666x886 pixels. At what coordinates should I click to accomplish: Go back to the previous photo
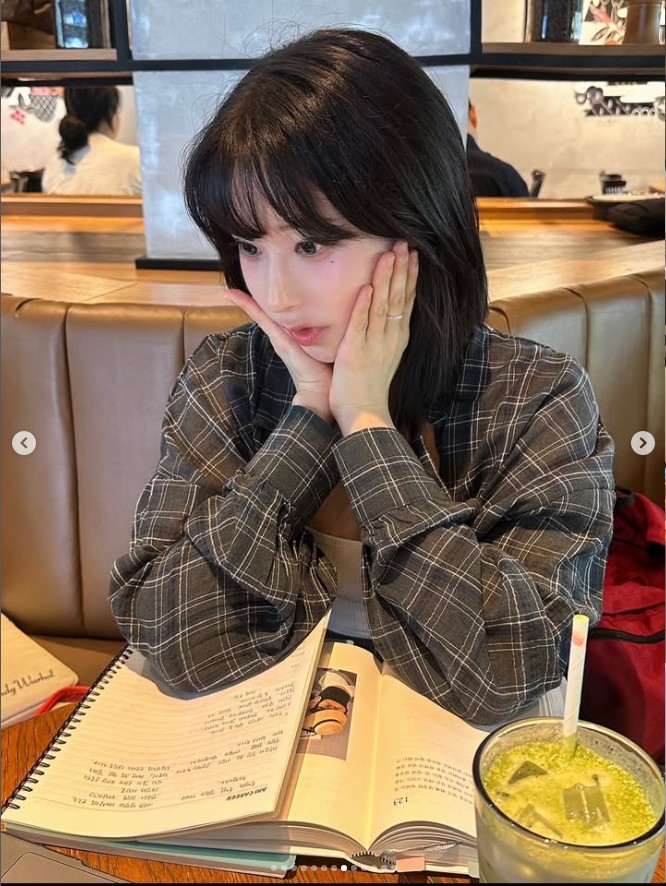(x=24, y=443)
